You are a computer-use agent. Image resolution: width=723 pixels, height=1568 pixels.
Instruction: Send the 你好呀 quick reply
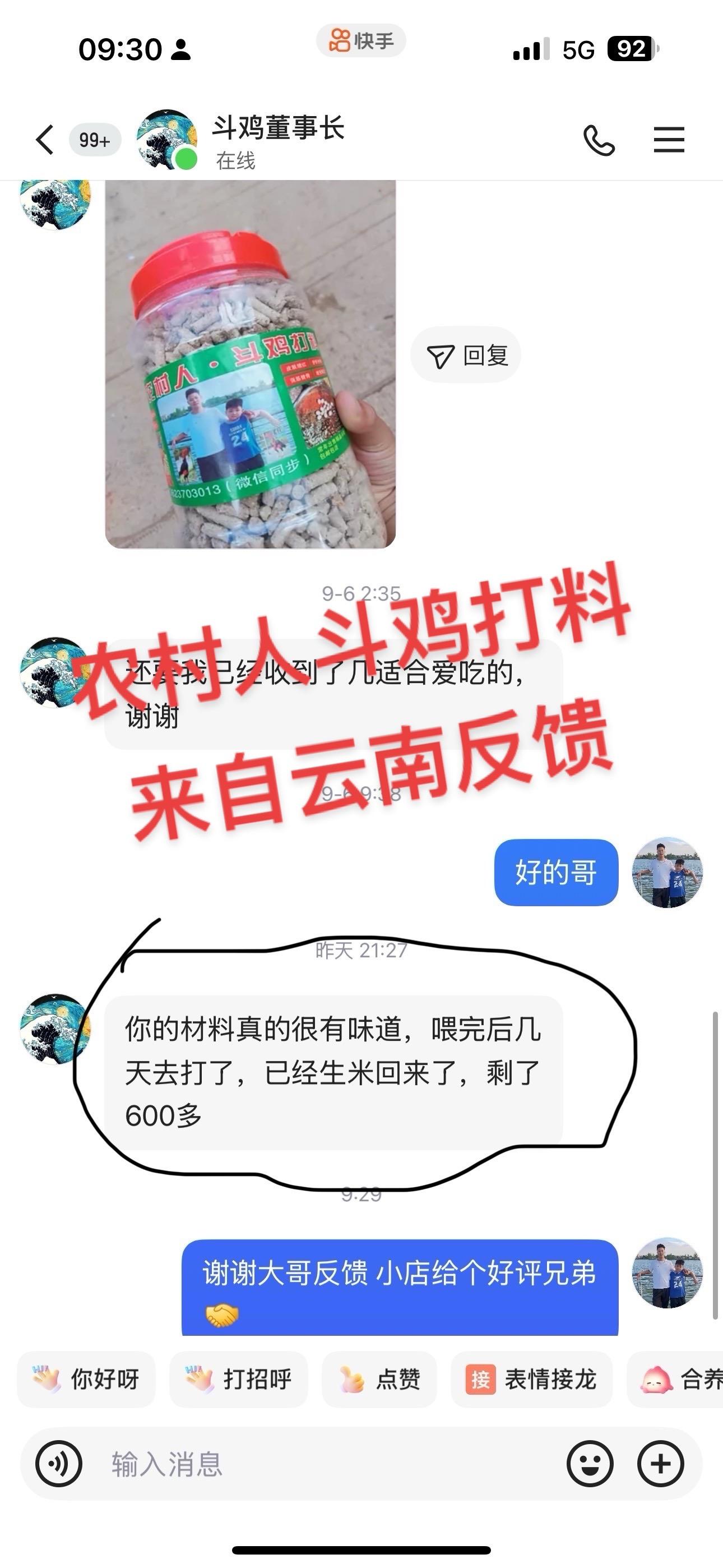coord(86,1380)
